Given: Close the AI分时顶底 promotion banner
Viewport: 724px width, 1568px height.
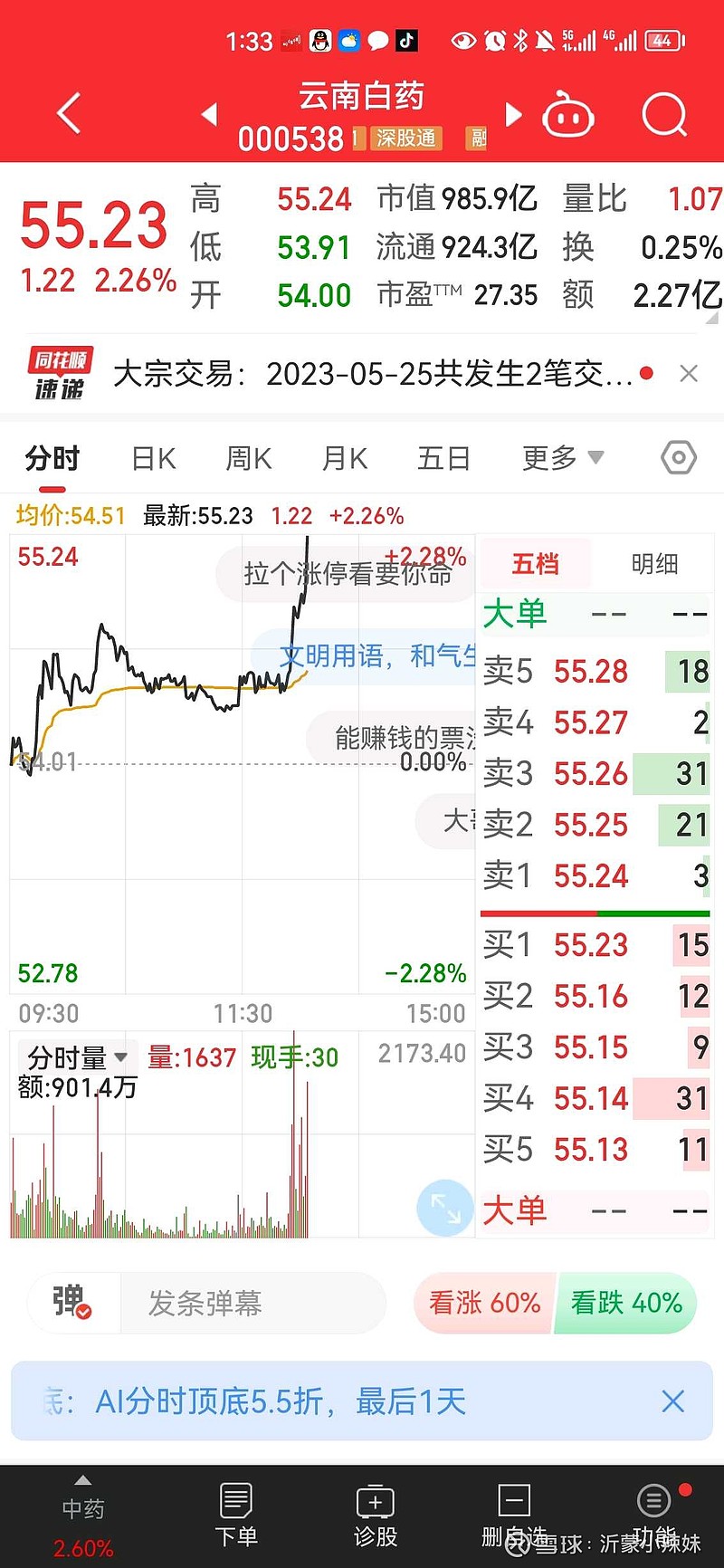Looking at the screenshot, I should [x=672, y=1401].
